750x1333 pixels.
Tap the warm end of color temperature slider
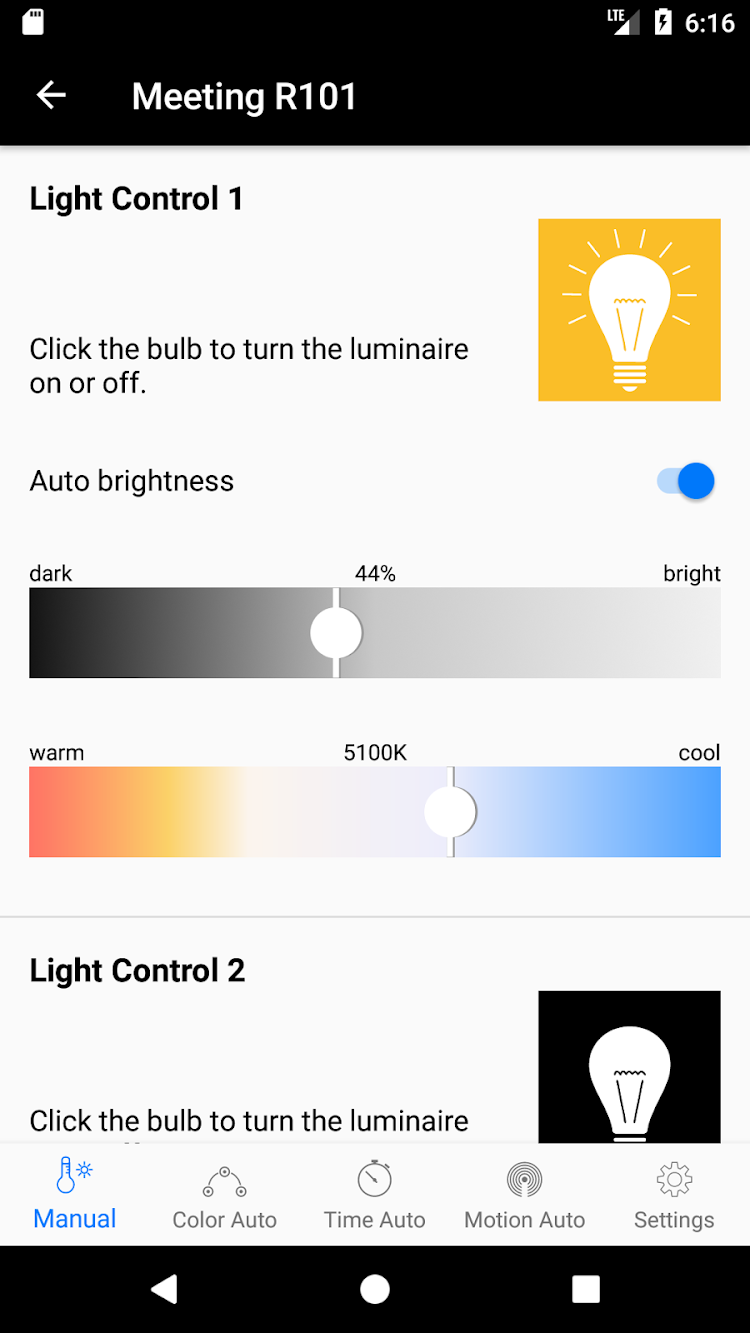(50, 812)
